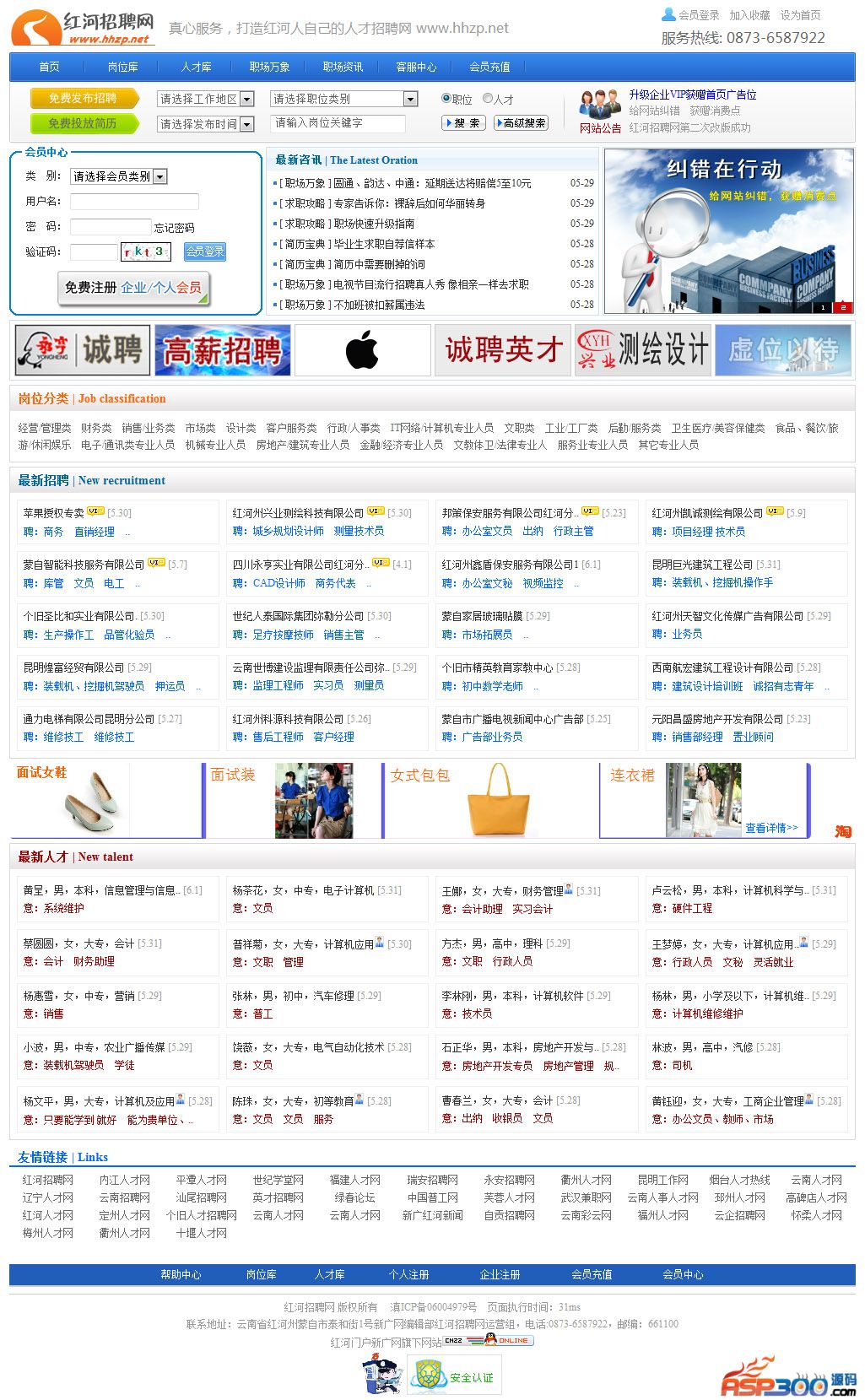
Task: Tap the 忘记密码 link
Action: click(174, 228)
